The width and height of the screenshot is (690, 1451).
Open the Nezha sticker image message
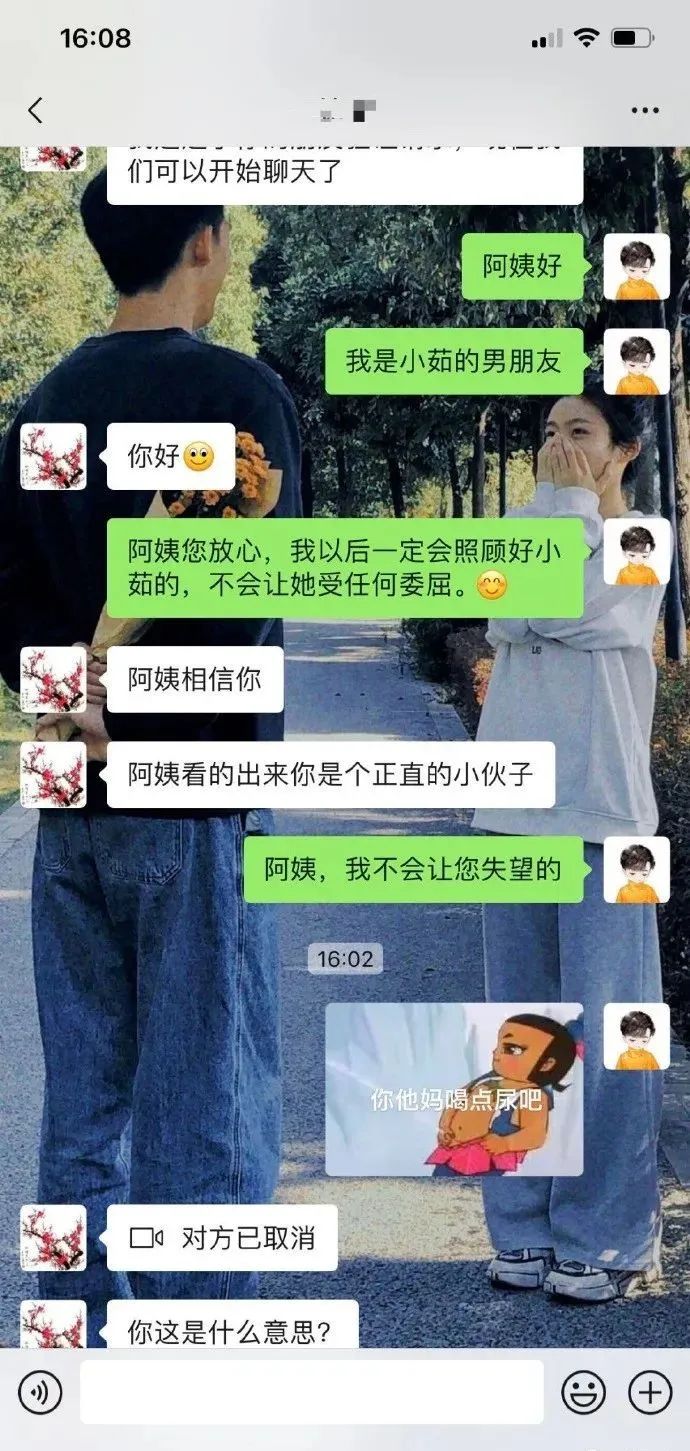pyautogui.click(x=454, y=1089)
